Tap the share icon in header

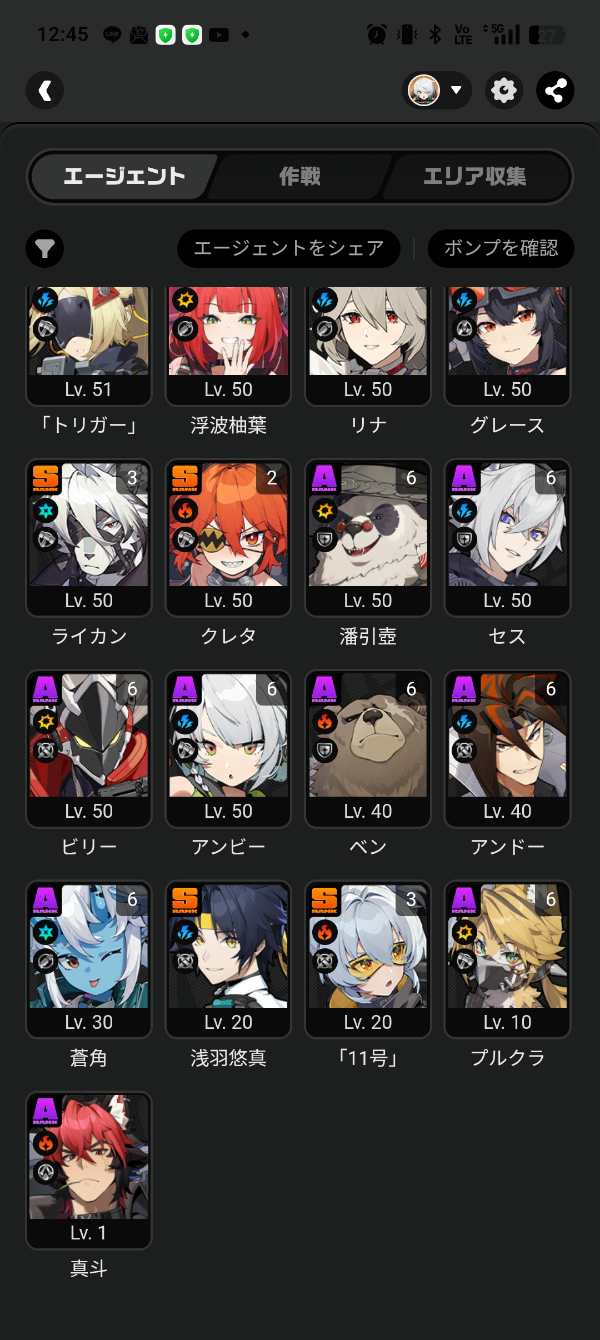pyautogui.click(x=555, y=91)
